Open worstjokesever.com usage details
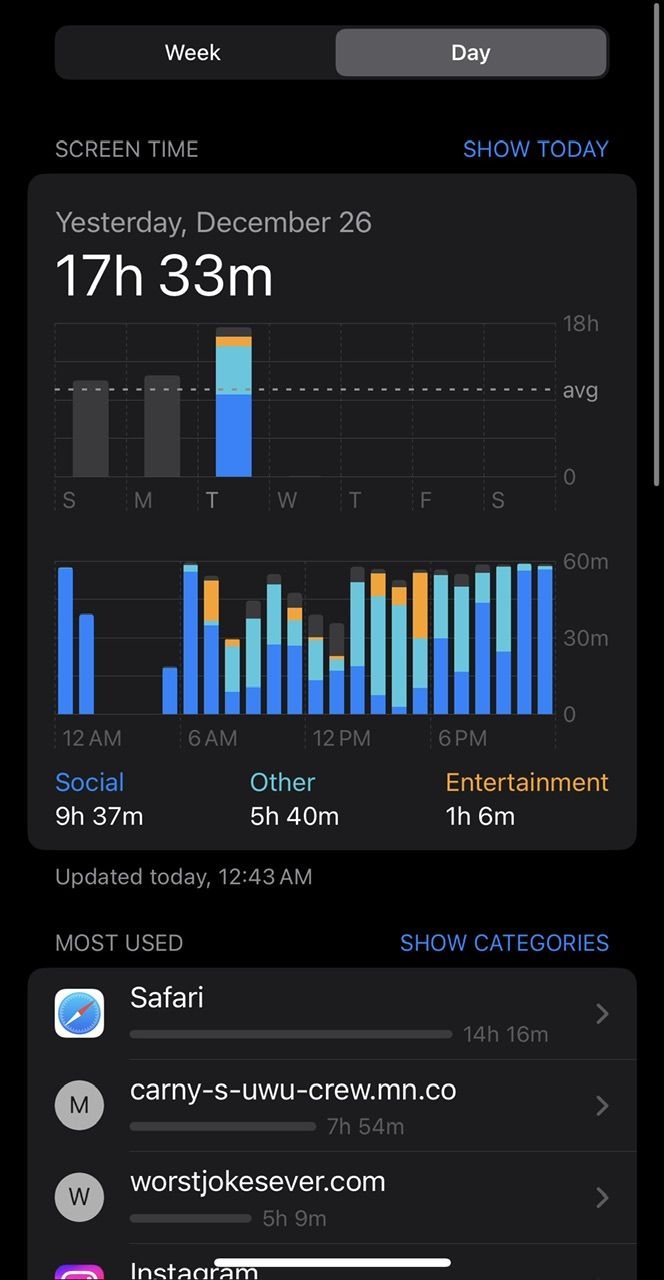The width and height of the screenshot is (664, 1280). point(332,1197)
